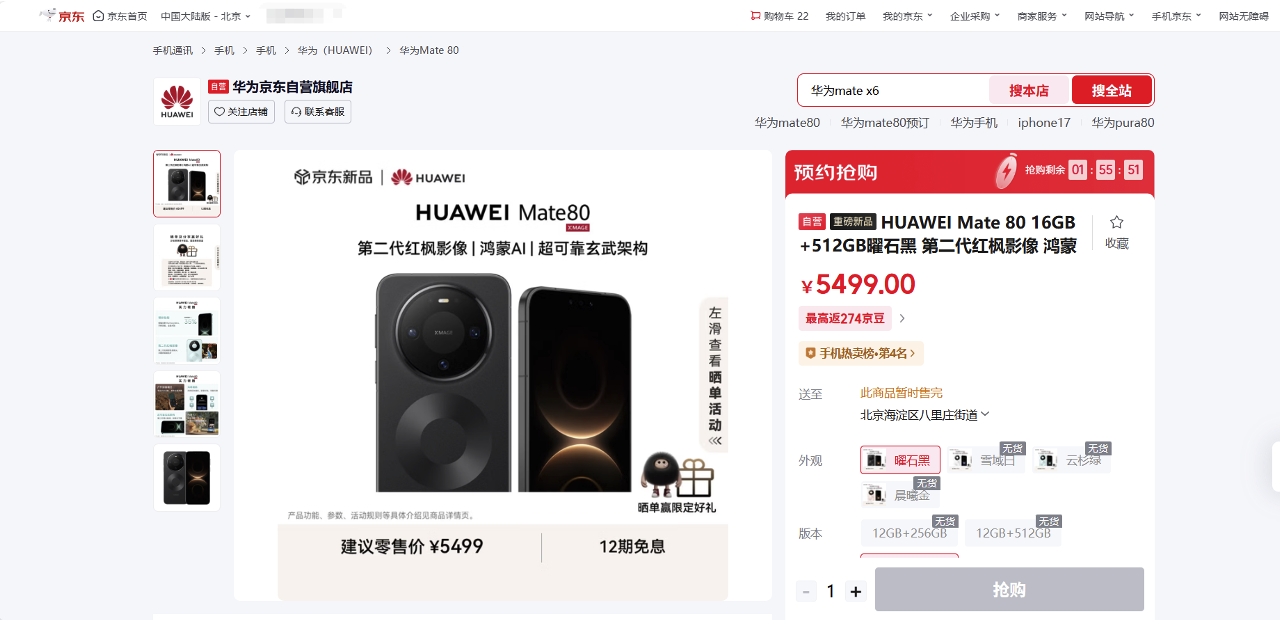Show the last product thumbnail of black phone

coord(187,478)
